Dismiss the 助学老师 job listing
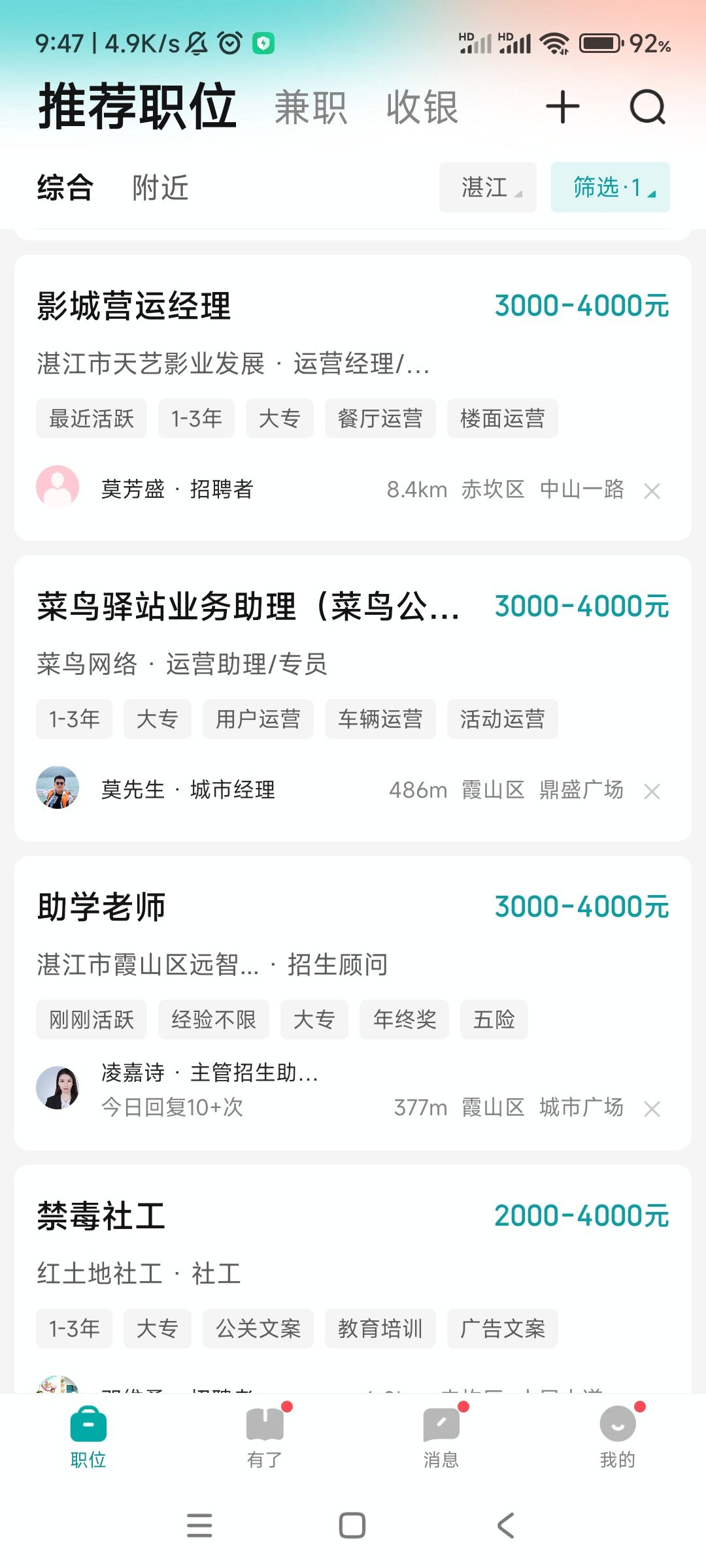Screen dimensions: 706x1568 coord(652,1109)
